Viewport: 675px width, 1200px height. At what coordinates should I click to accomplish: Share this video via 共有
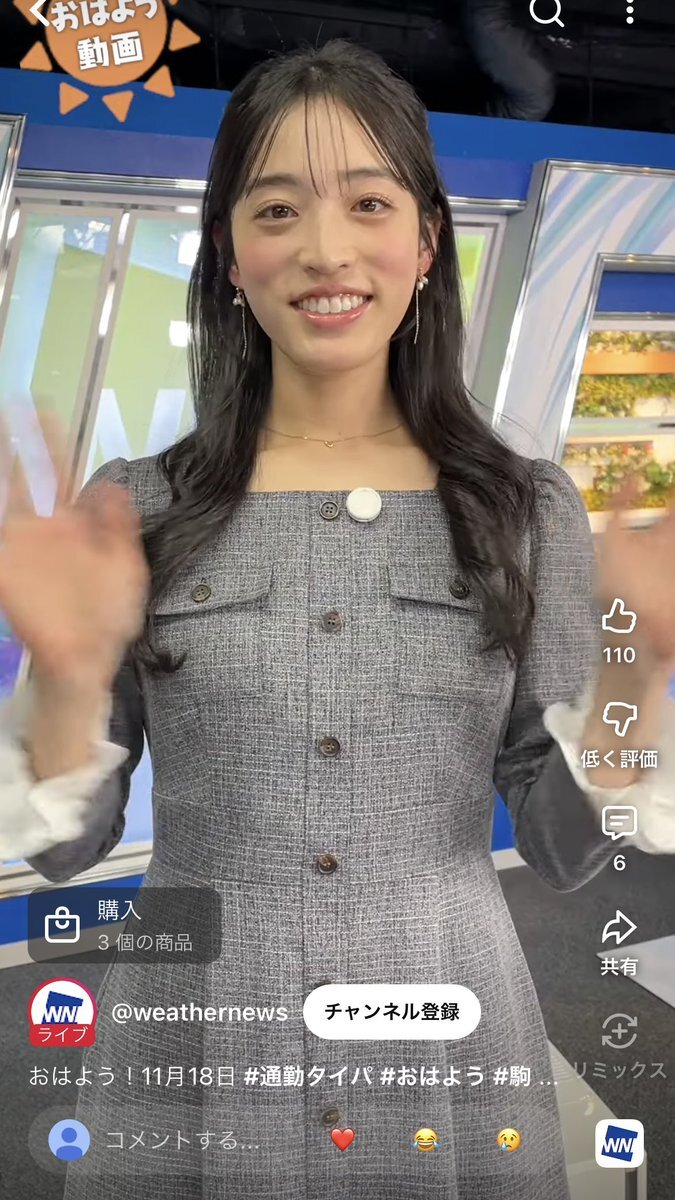[x=619, y=928]
